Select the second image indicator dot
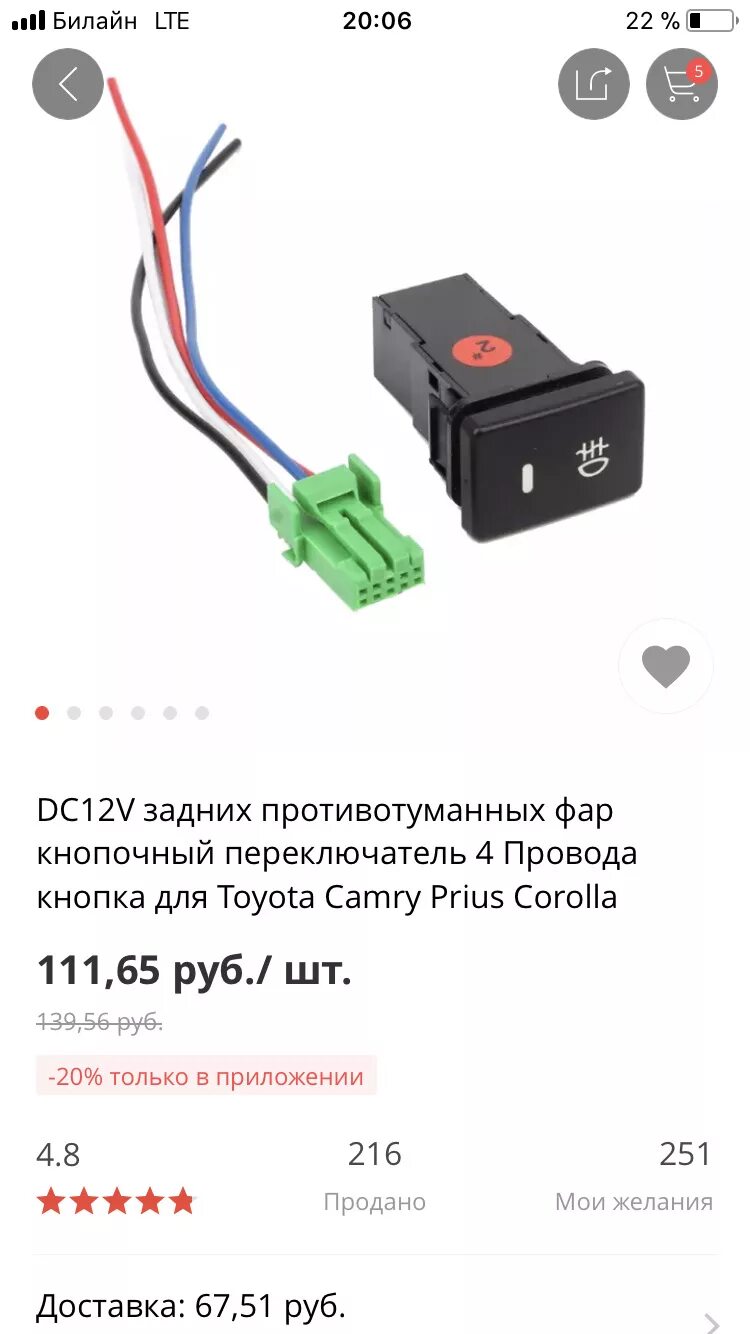Image resolution: width=750 pixels, height=1334 pixels. 72,713
